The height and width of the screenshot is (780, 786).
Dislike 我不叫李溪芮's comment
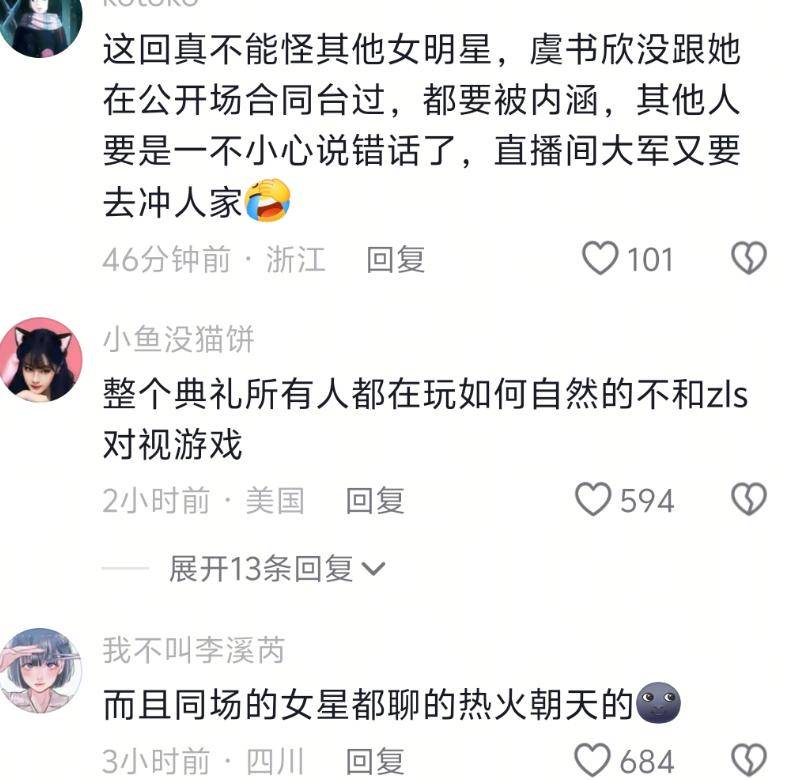(749, 760)
